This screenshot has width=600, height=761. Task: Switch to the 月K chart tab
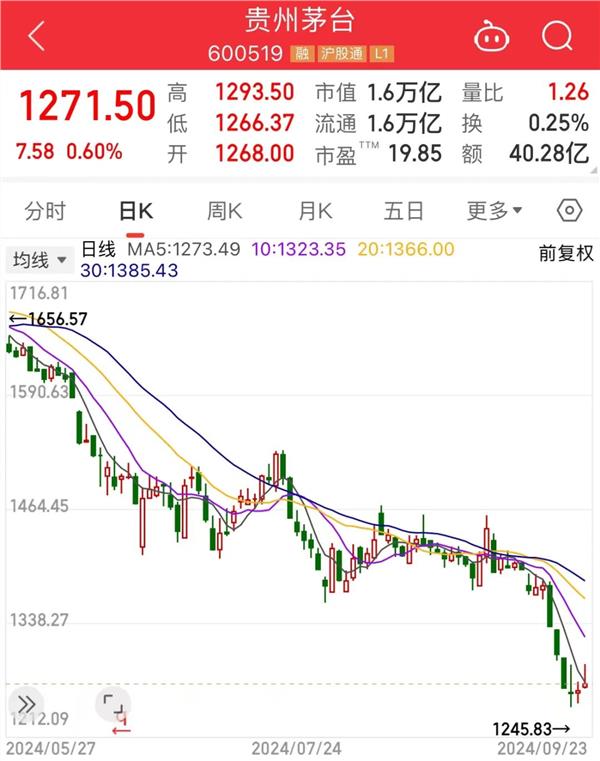pos(315,211)
